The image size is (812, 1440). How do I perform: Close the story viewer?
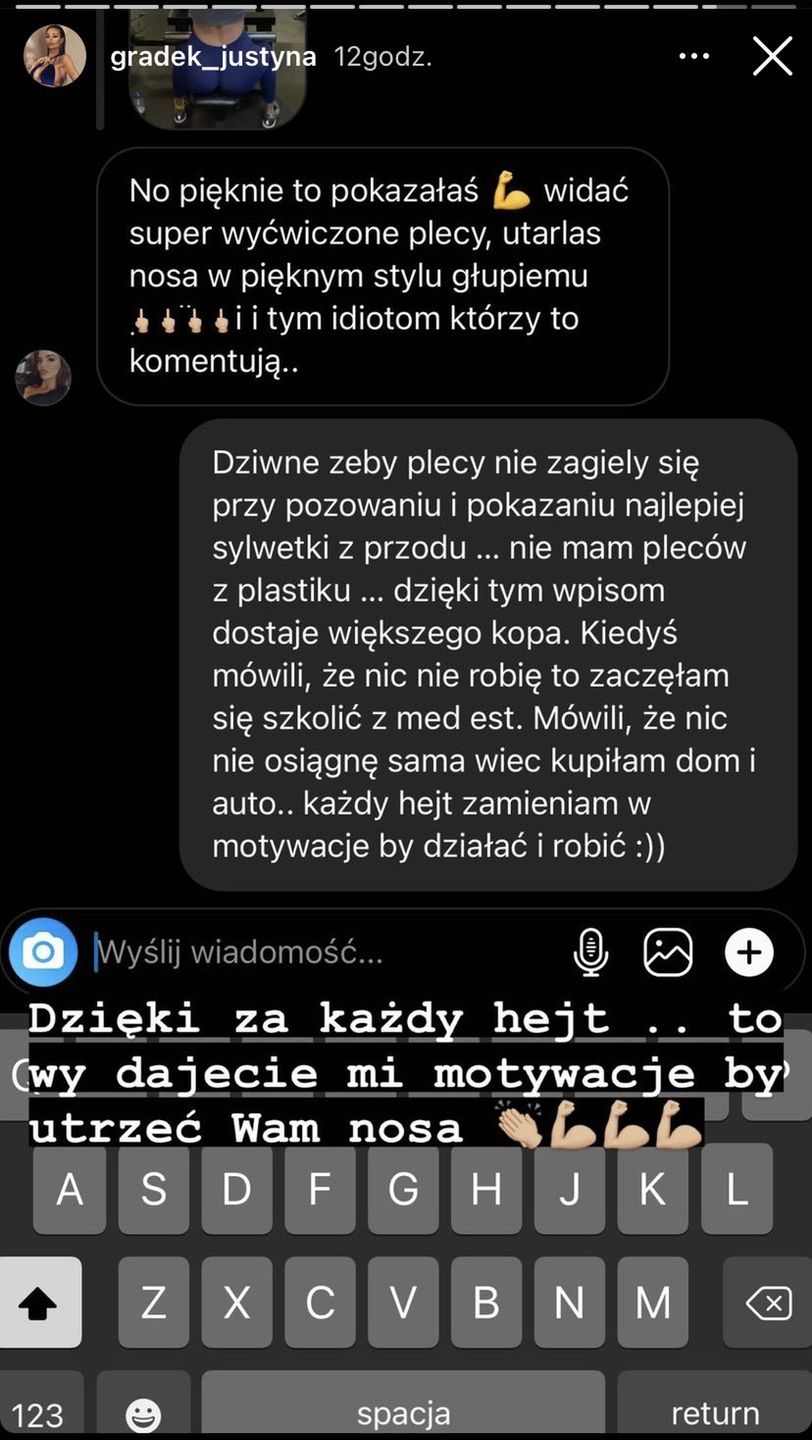(x=772, y=57)
